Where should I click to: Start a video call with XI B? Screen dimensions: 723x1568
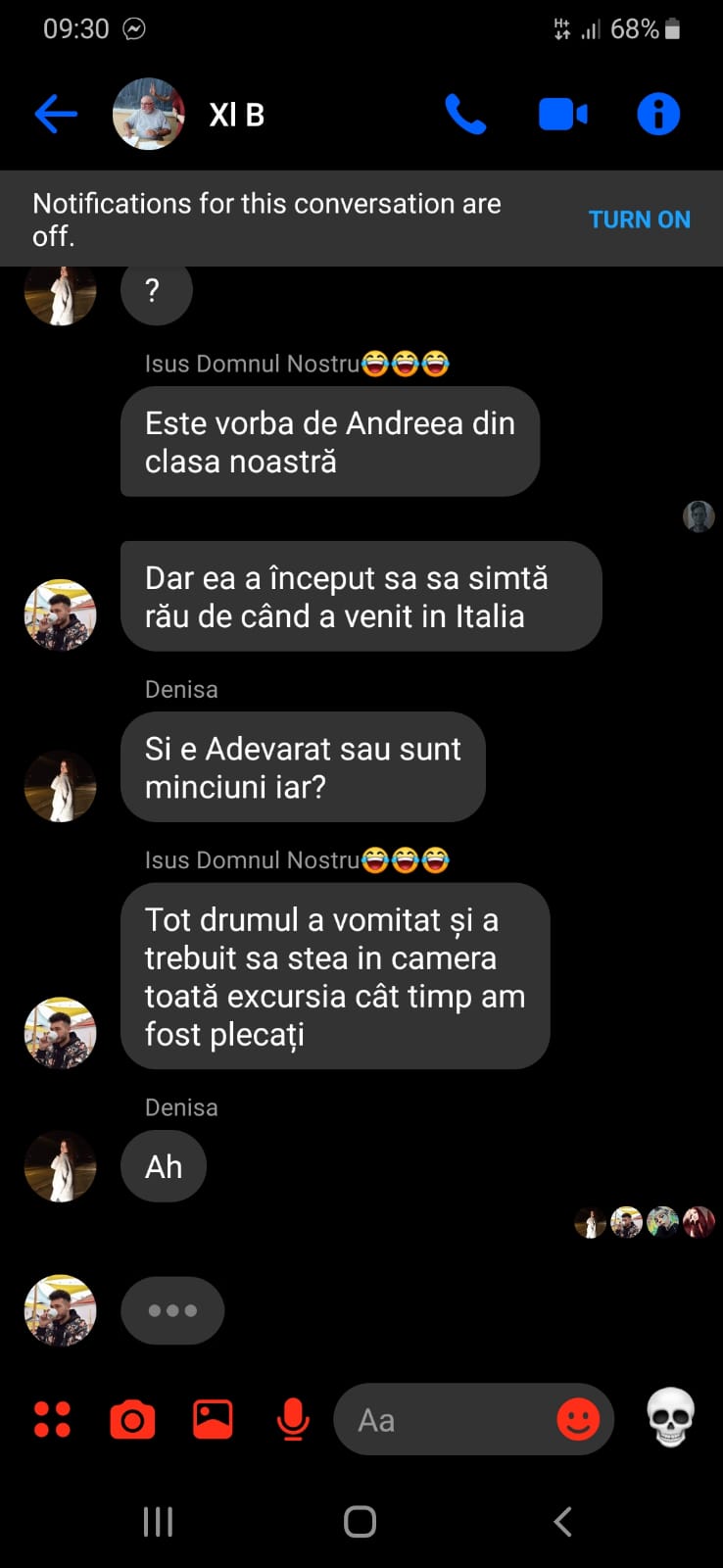point(562,115)
